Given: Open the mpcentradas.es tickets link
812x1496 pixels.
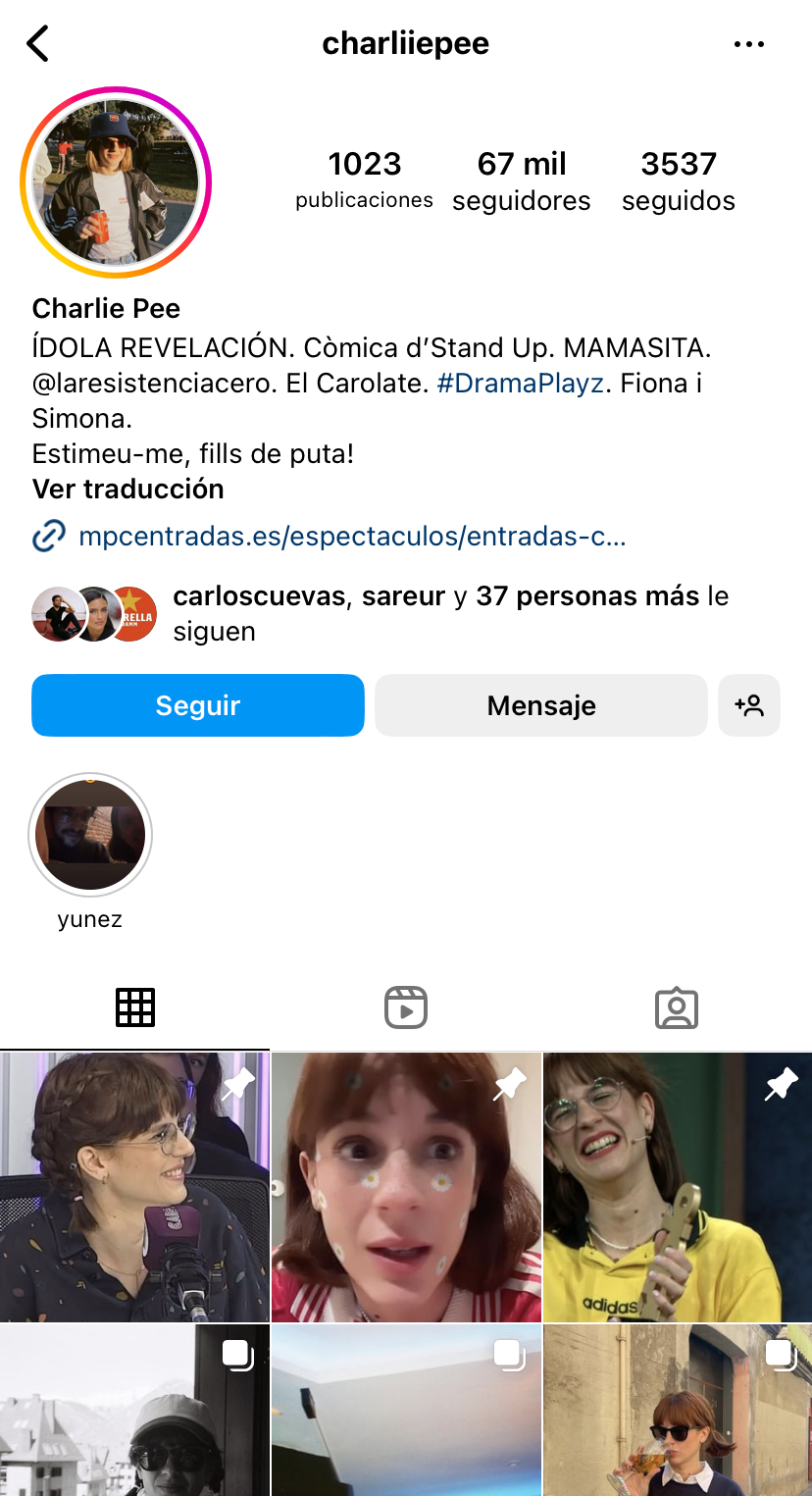Looking at the screenshot, I should (351, 537).
